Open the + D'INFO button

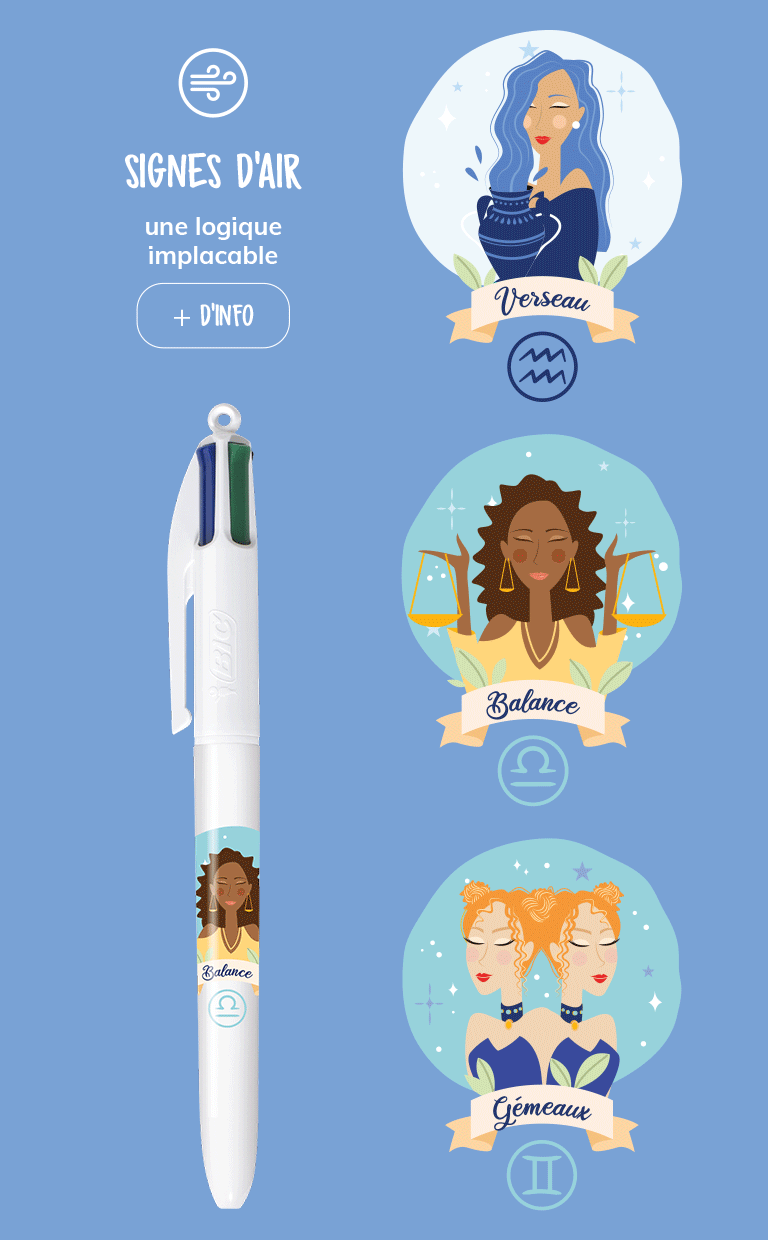click(x=213, y=316)
